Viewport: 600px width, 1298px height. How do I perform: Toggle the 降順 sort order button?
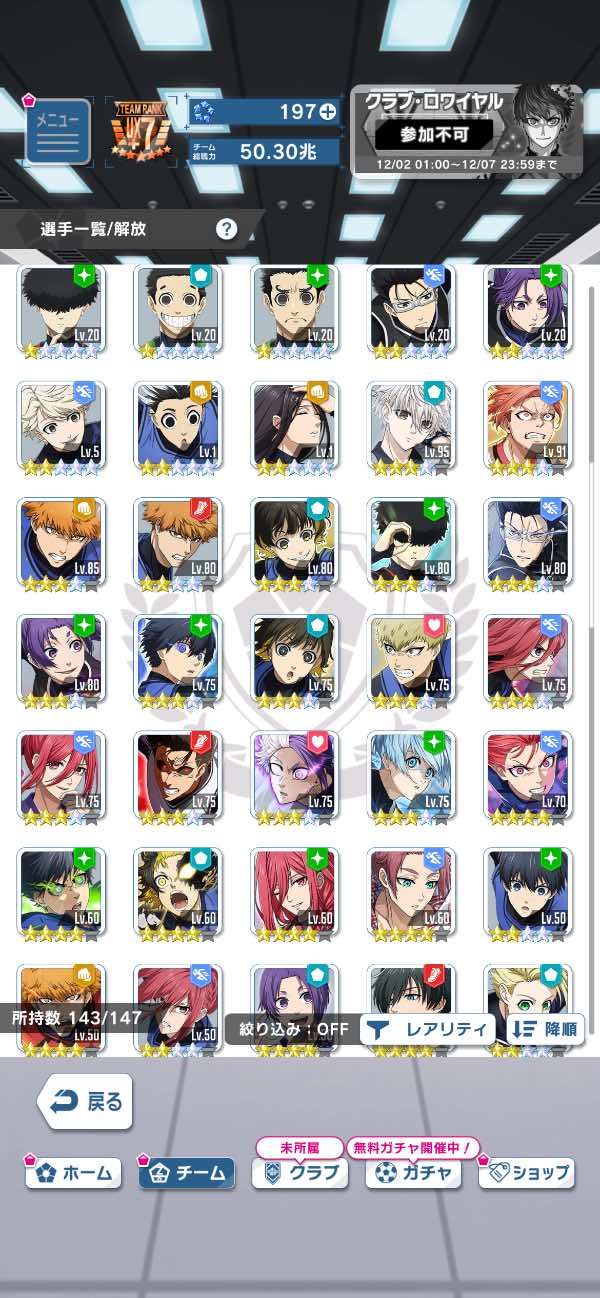point(546,1029)
